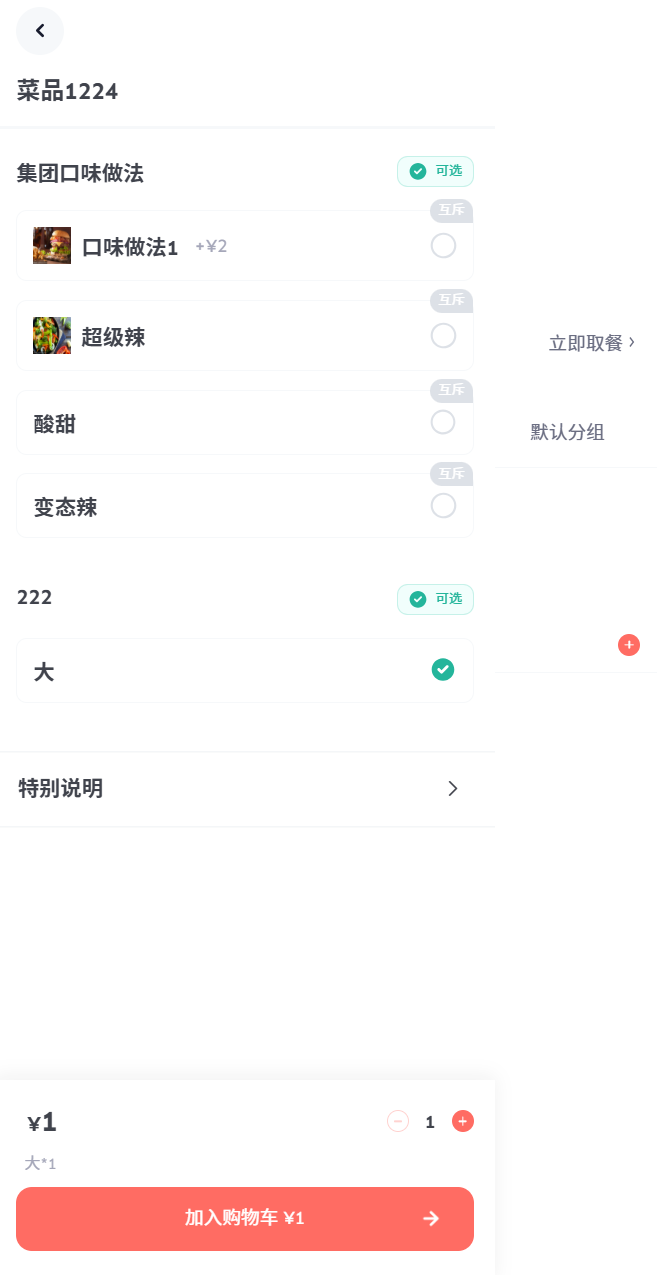
Task: Tap the red plus icon on the right panel
Action: point(629,645)
